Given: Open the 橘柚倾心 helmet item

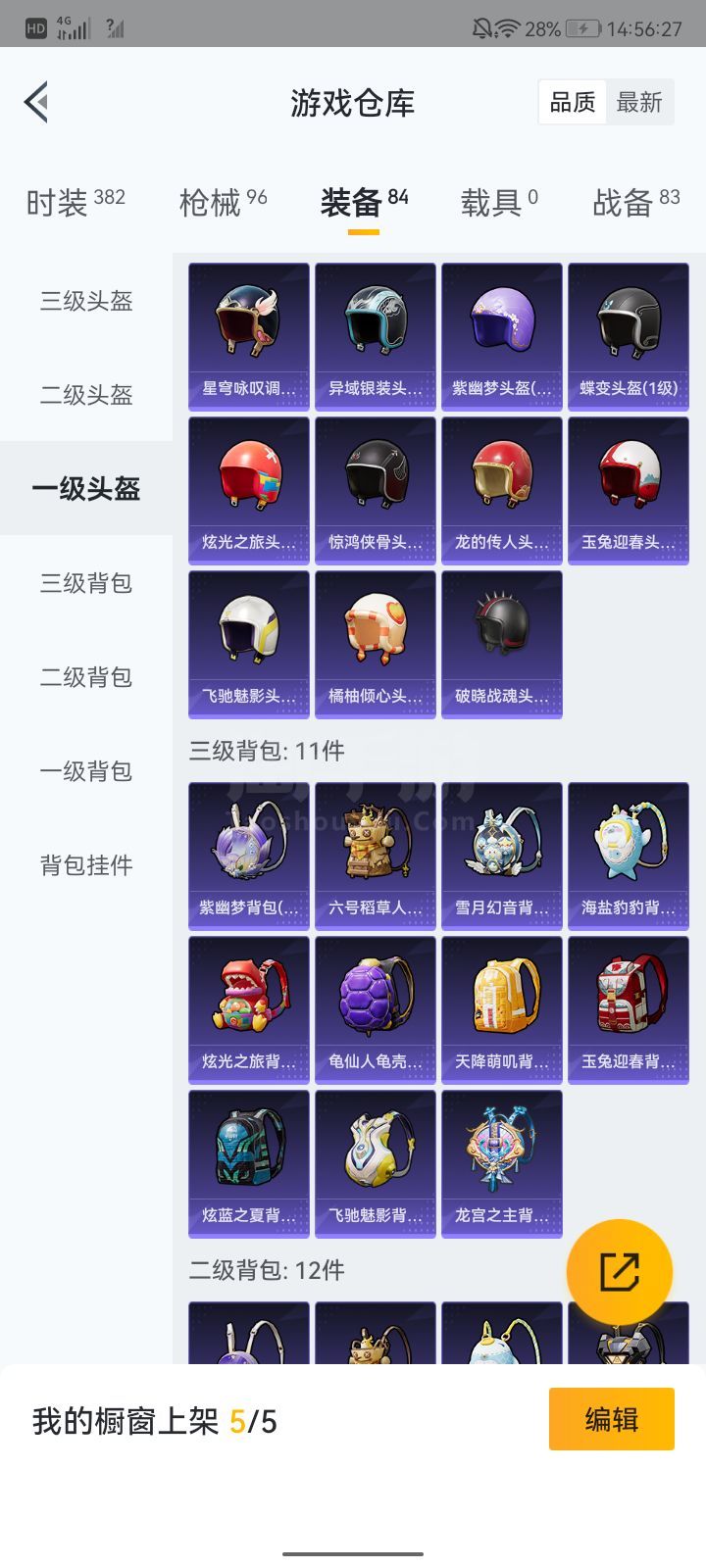Looking at the screenshot, I should (376, 643).
